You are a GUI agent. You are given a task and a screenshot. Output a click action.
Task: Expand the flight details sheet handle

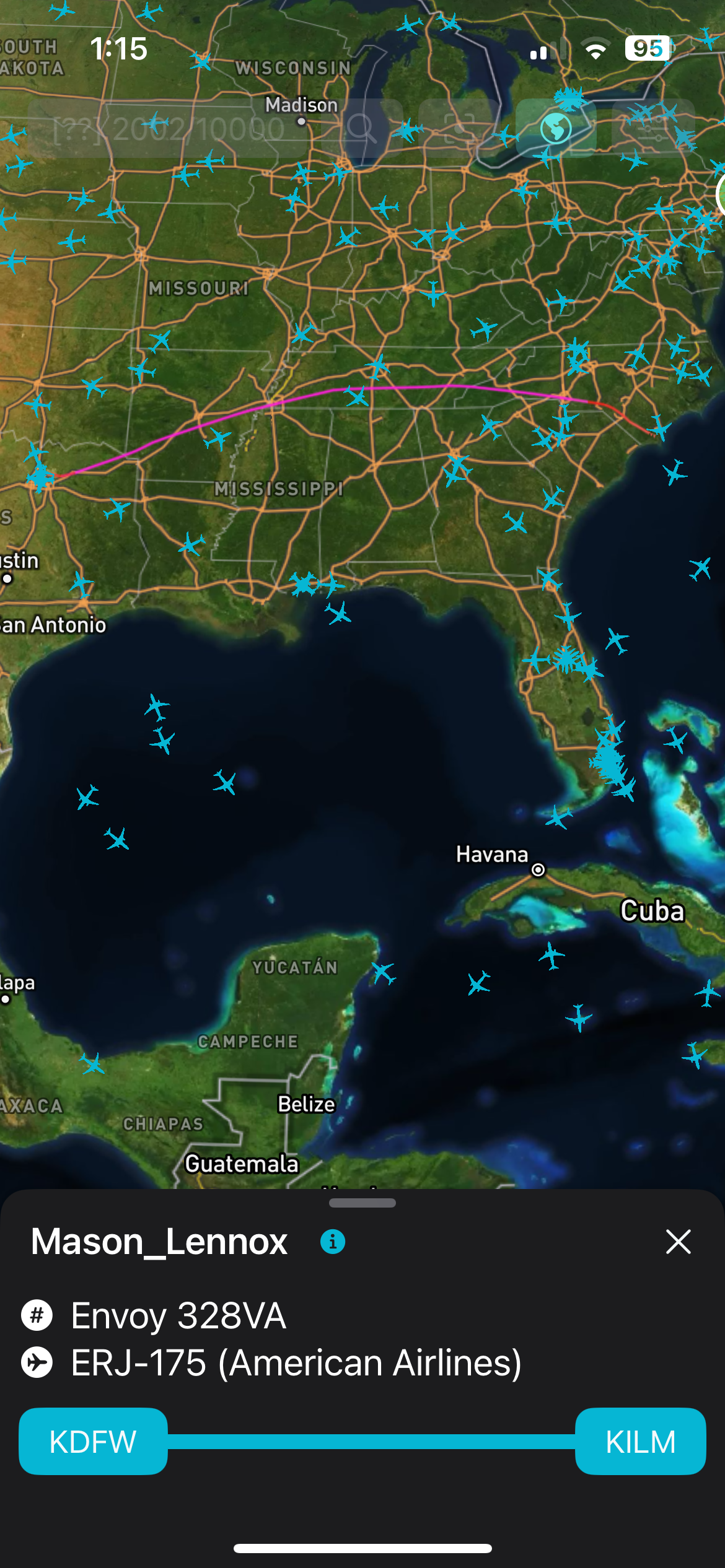(362, 1203)
